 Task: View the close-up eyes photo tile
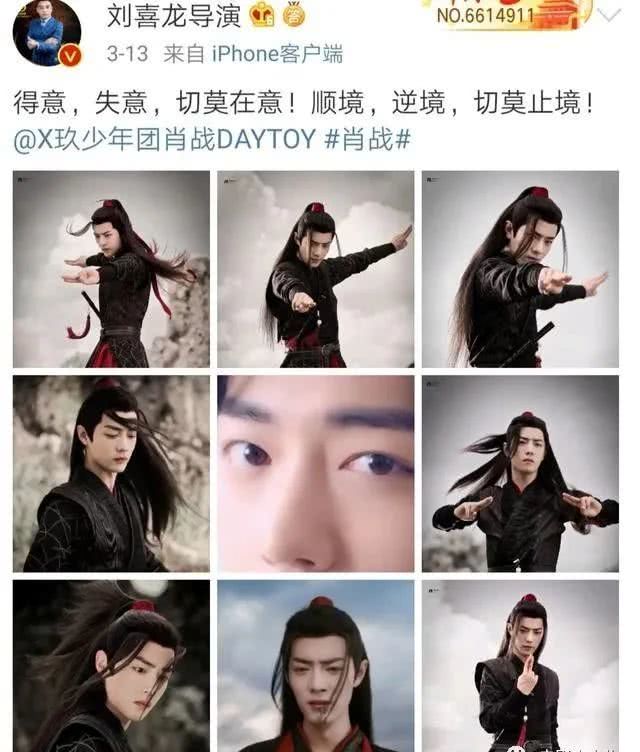click(316, 472)
